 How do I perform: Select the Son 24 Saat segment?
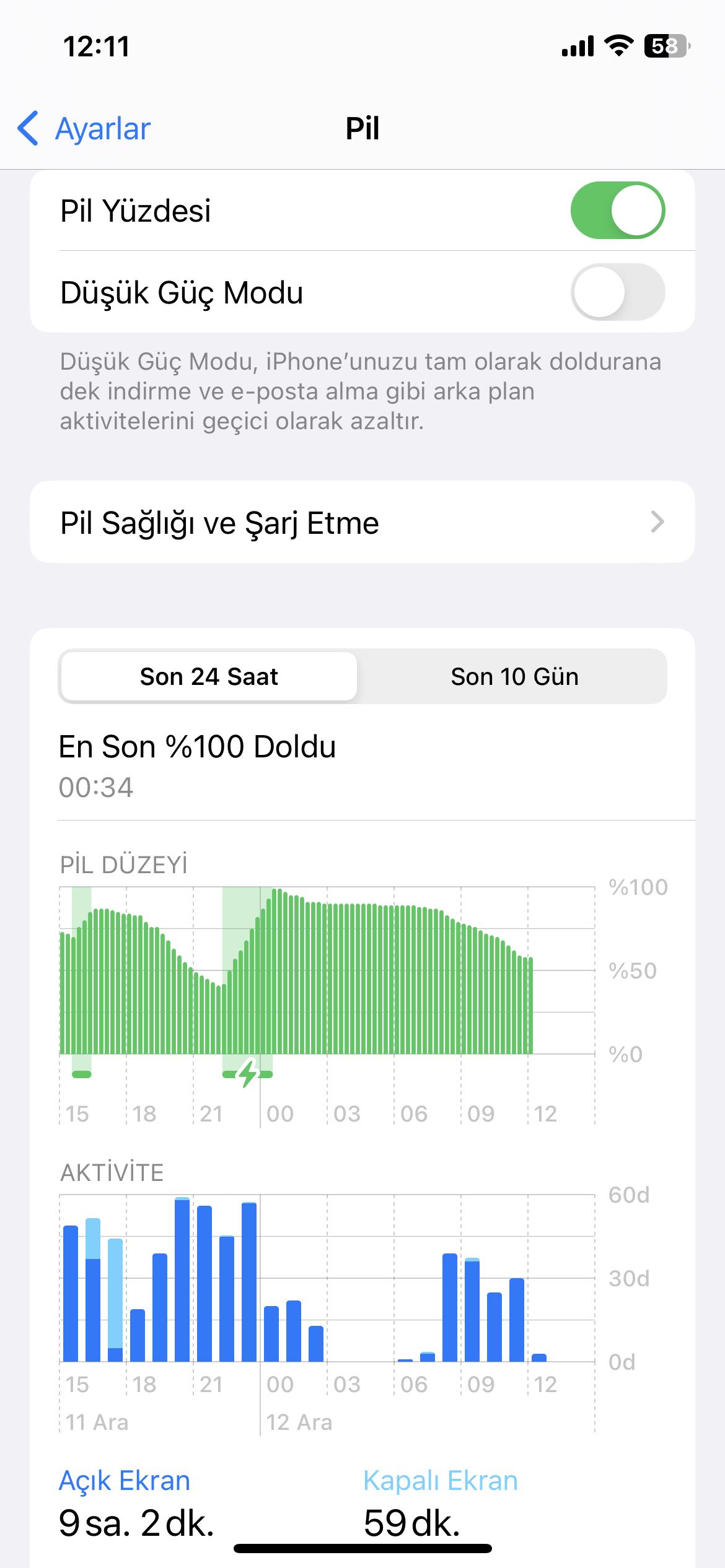click(209, 676)
